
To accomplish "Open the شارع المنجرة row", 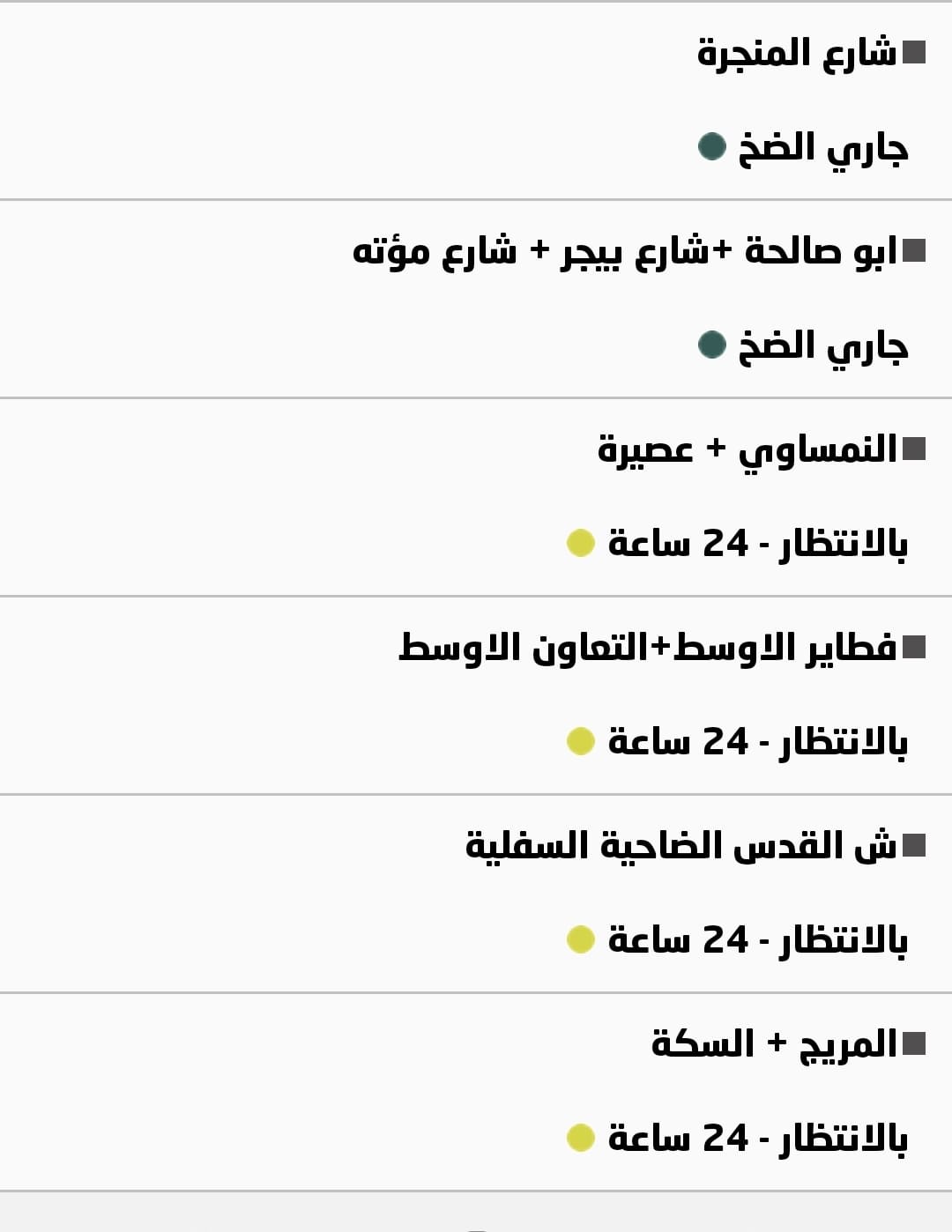I will [798, 53].
